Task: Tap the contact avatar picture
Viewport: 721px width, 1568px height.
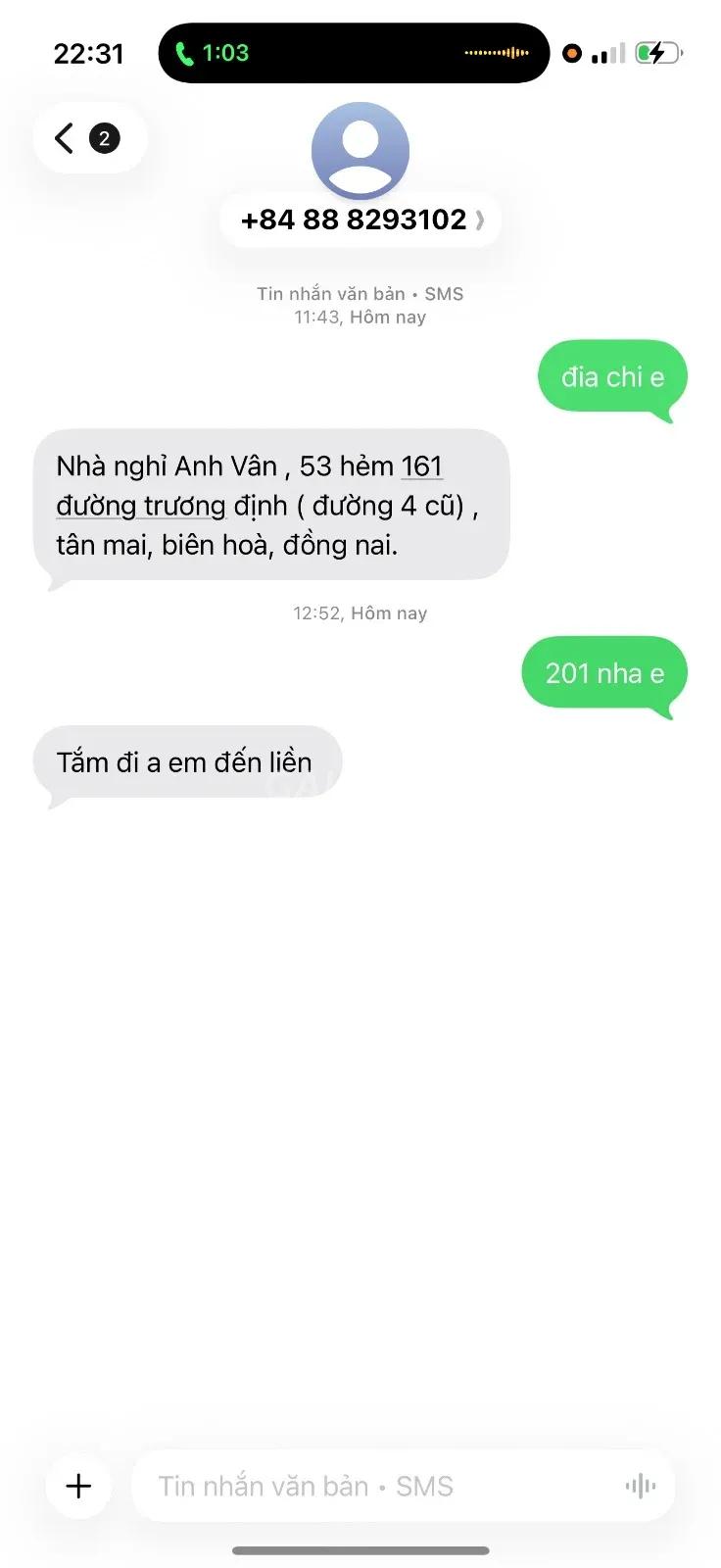Action: [360, 151]
